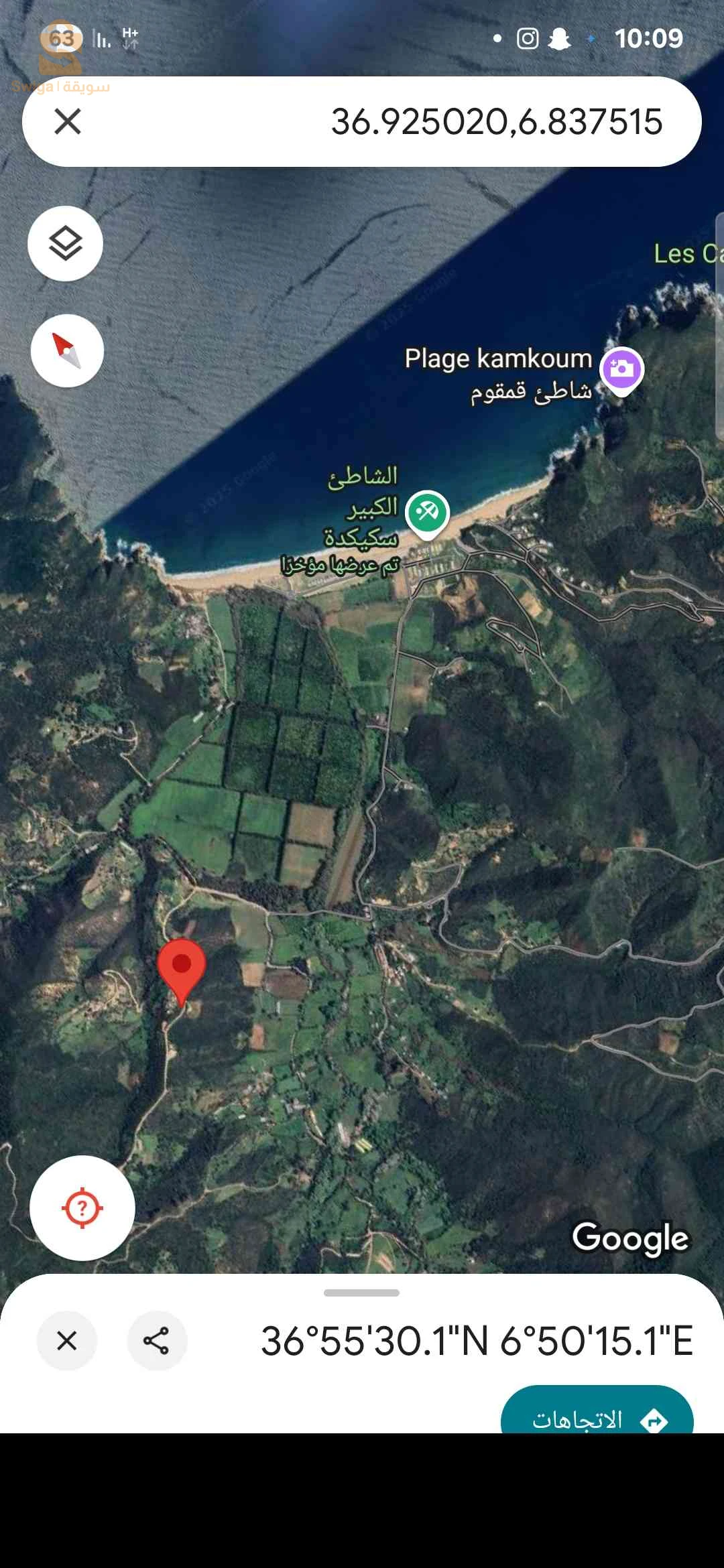Open the Plage kamkoum place label

tap(498, 358)
